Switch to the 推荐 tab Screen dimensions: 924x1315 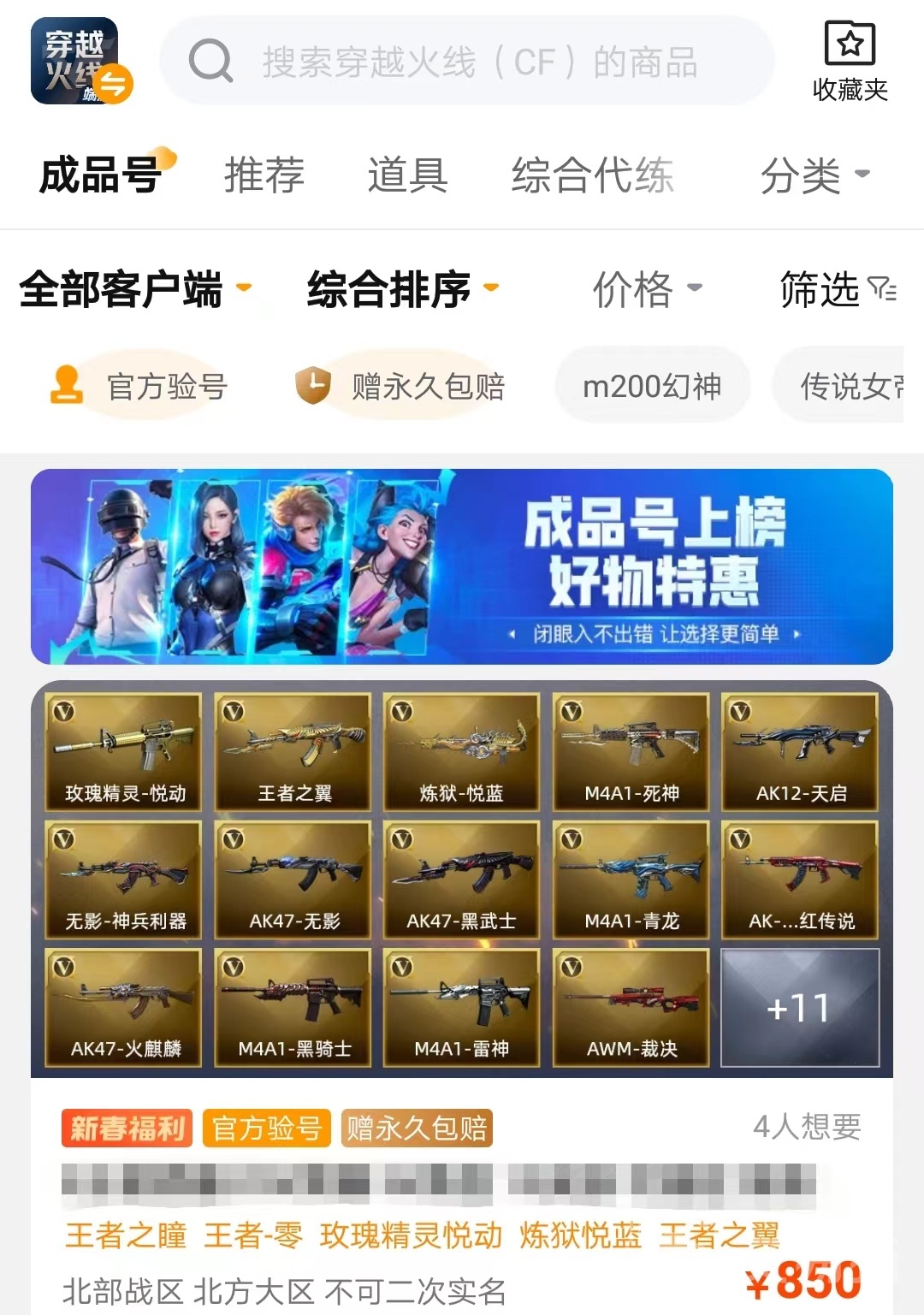264,175
